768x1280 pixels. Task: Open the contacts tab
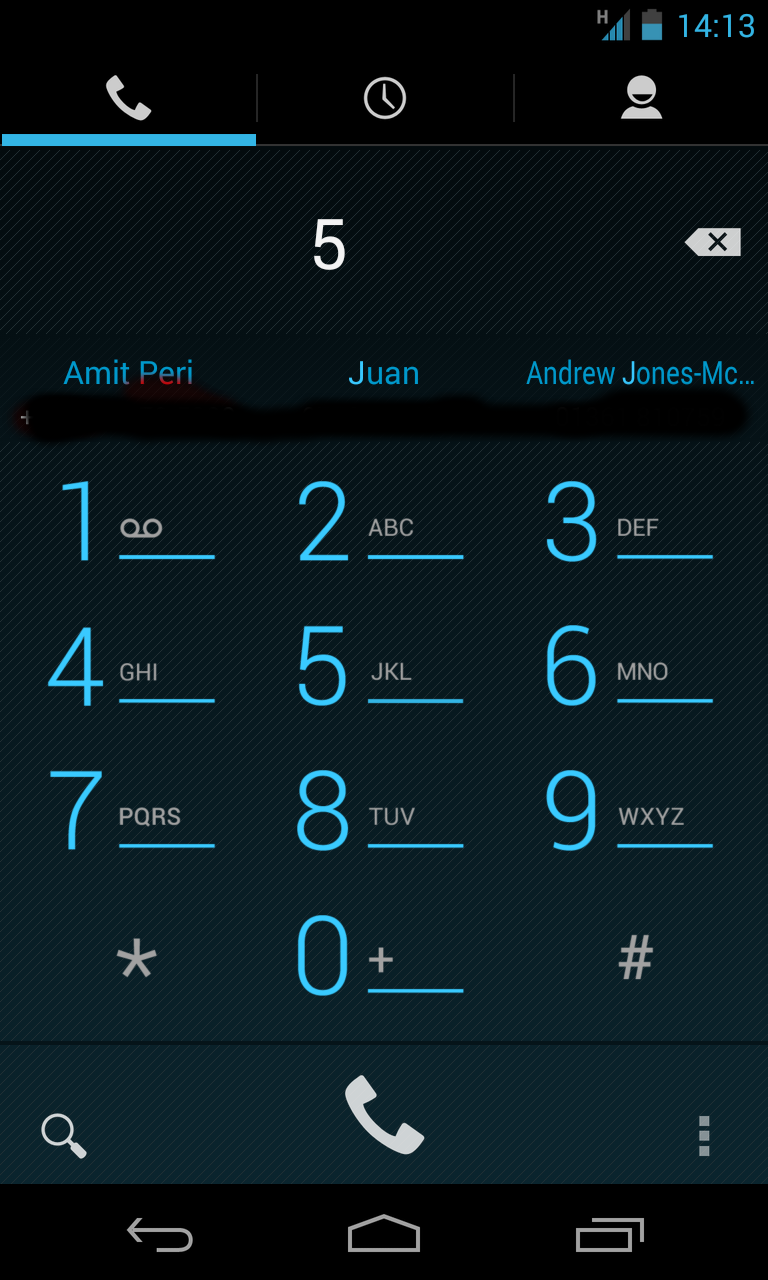641,98
